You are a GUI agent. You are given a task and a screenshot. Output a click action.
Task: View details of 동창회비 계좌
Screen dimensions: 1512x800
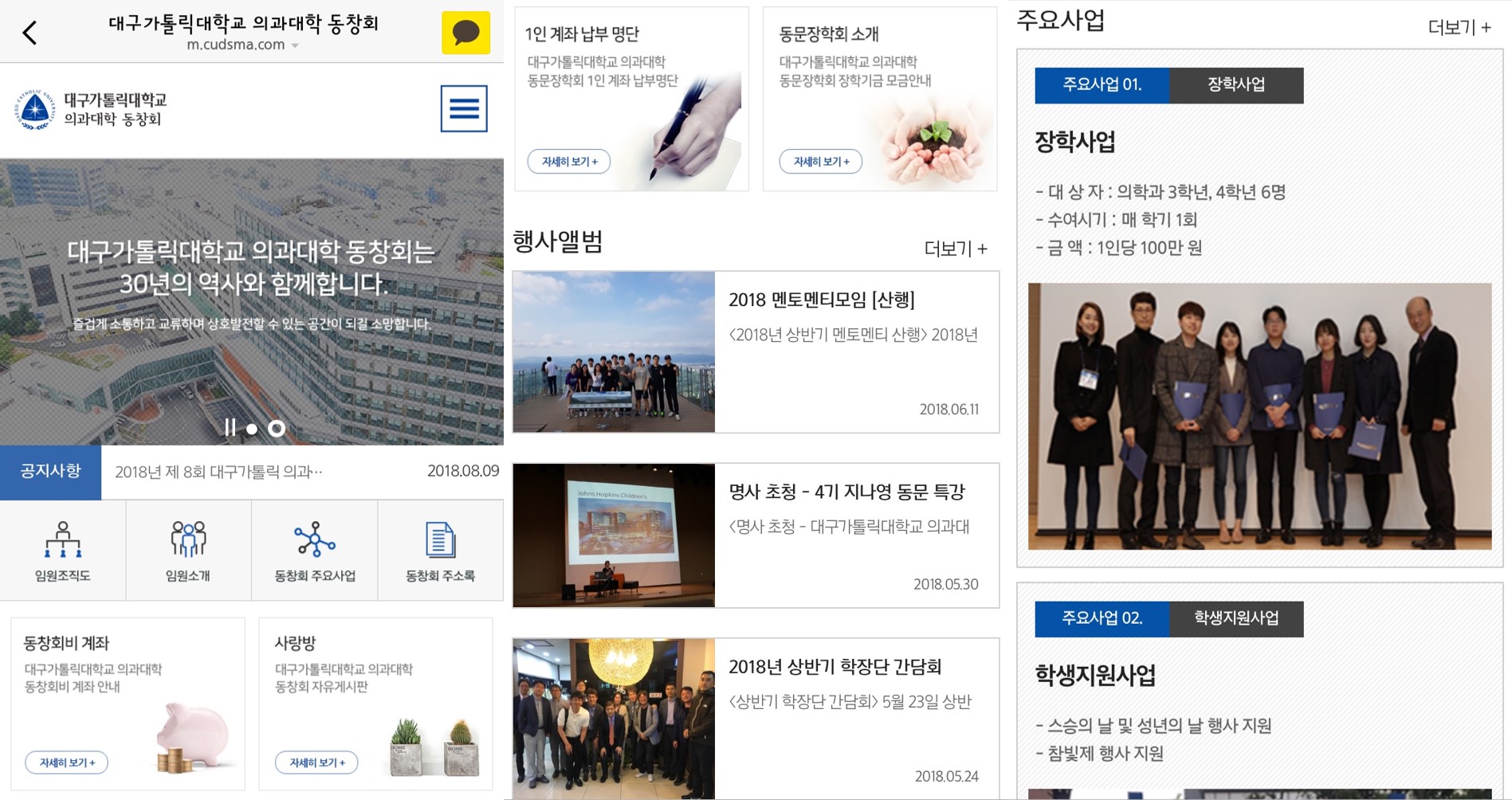pos(67,763)
